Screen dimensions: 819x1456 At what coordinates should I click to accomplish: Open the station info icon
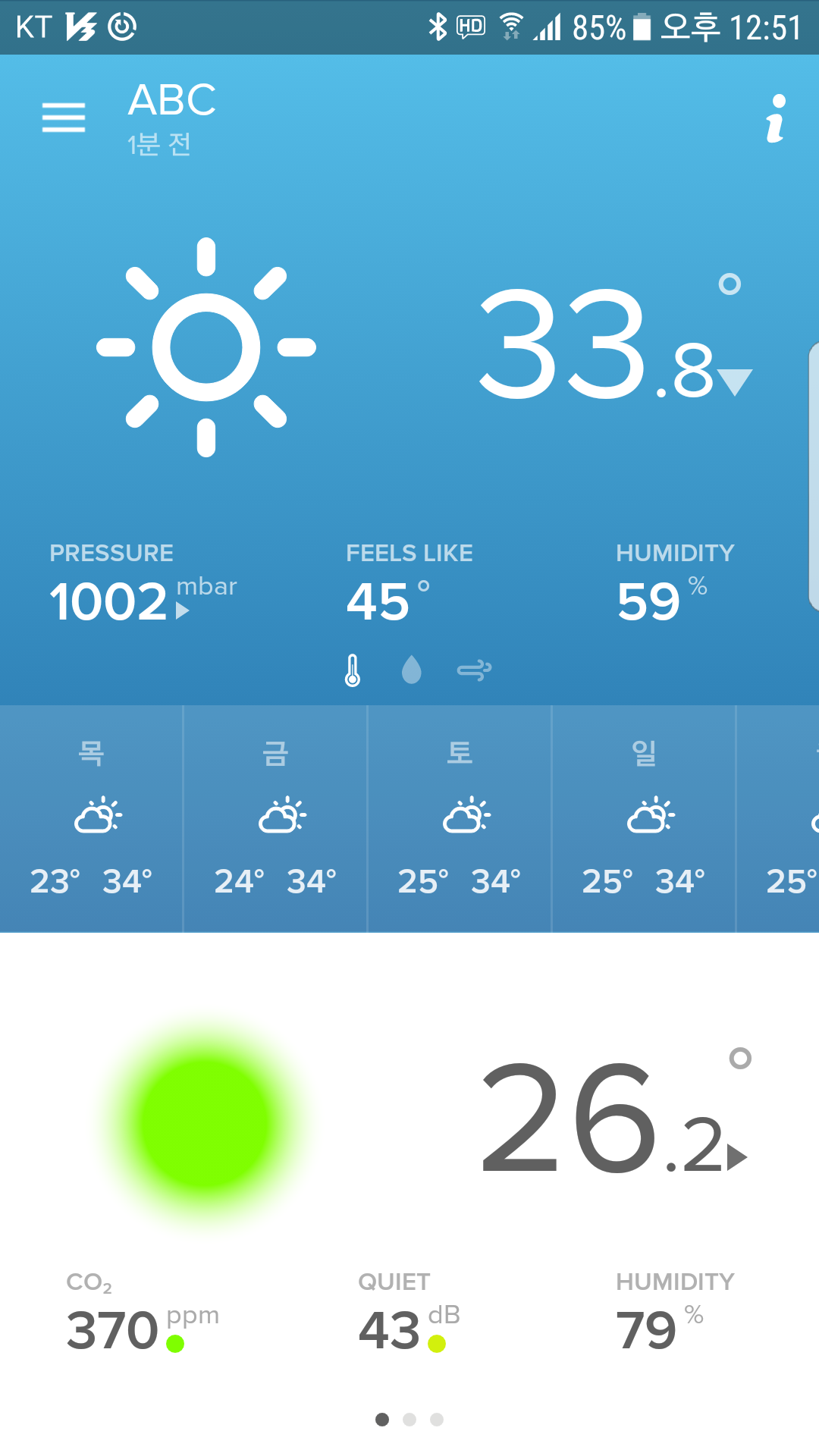[775, 118]
